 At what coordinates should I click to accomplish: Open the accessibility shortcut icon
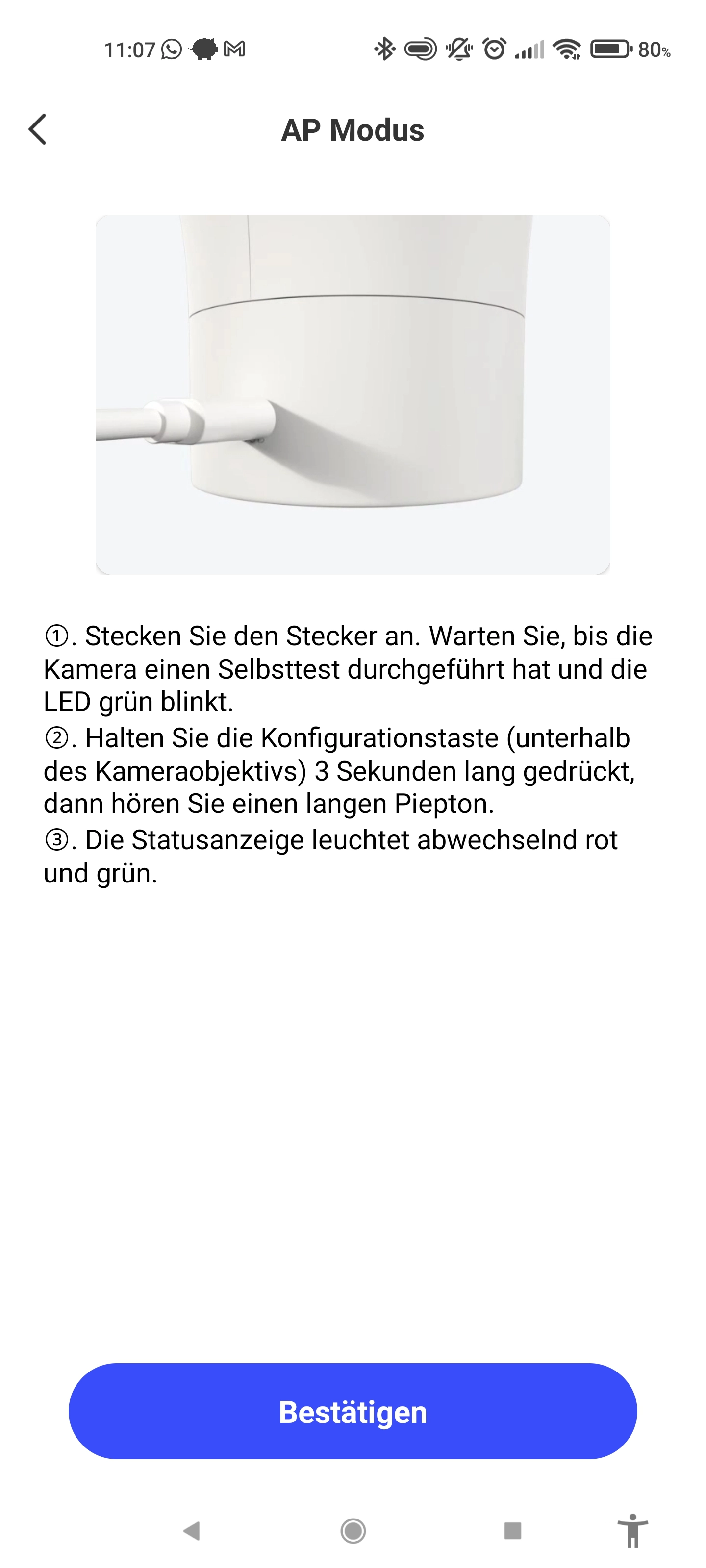coord(633,1530)
